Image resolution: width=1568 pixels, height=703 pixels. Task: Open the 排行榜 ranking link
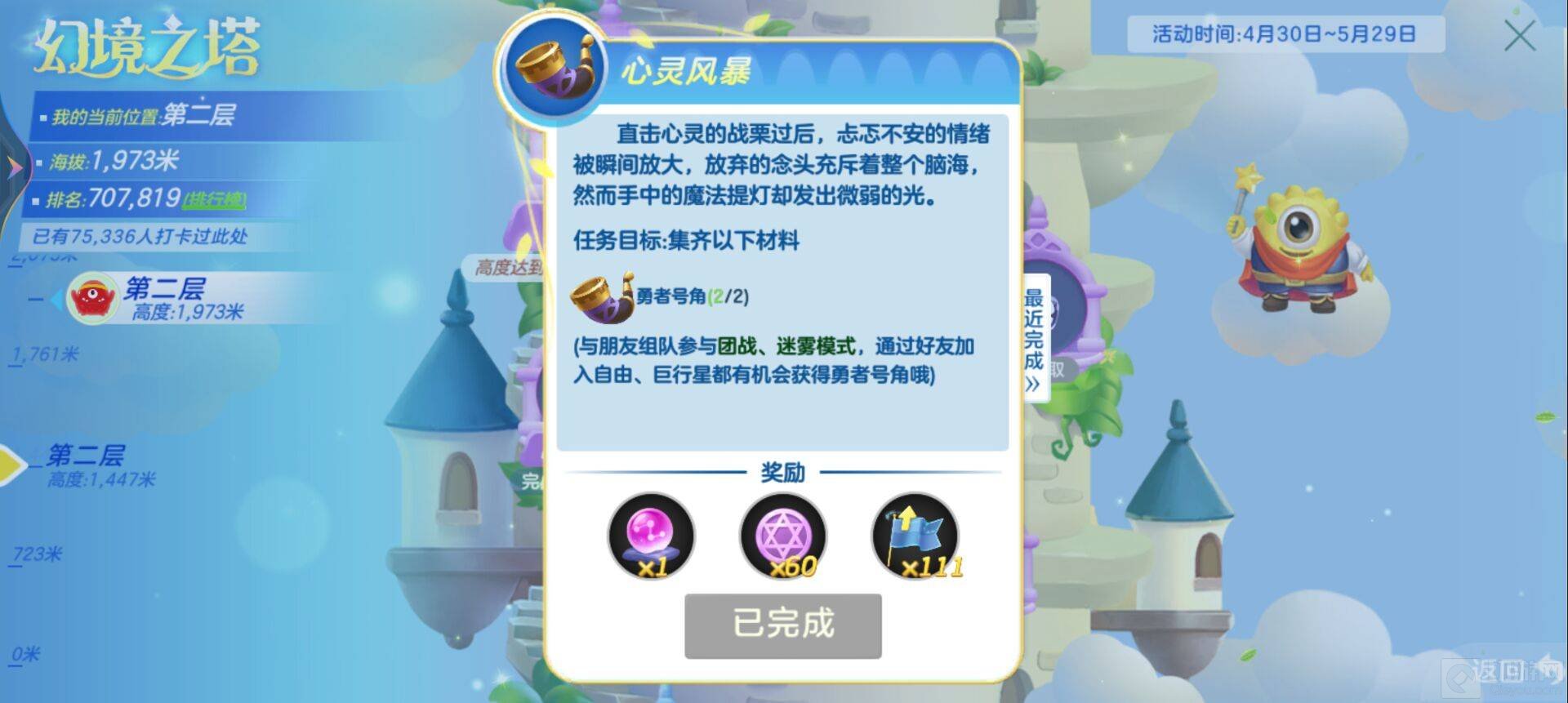[x=214, y=199]
